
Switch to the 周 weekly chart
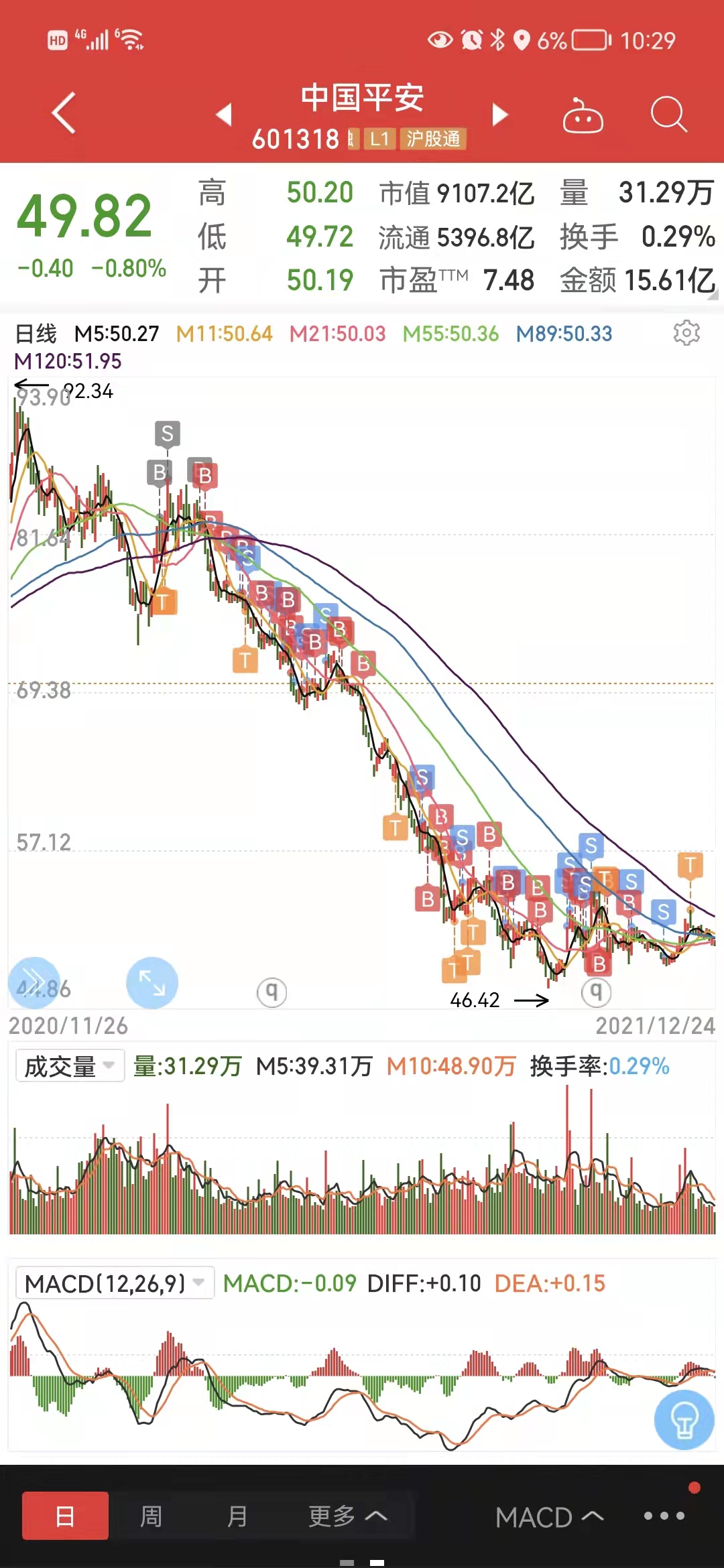click(x=151, y=1516)
